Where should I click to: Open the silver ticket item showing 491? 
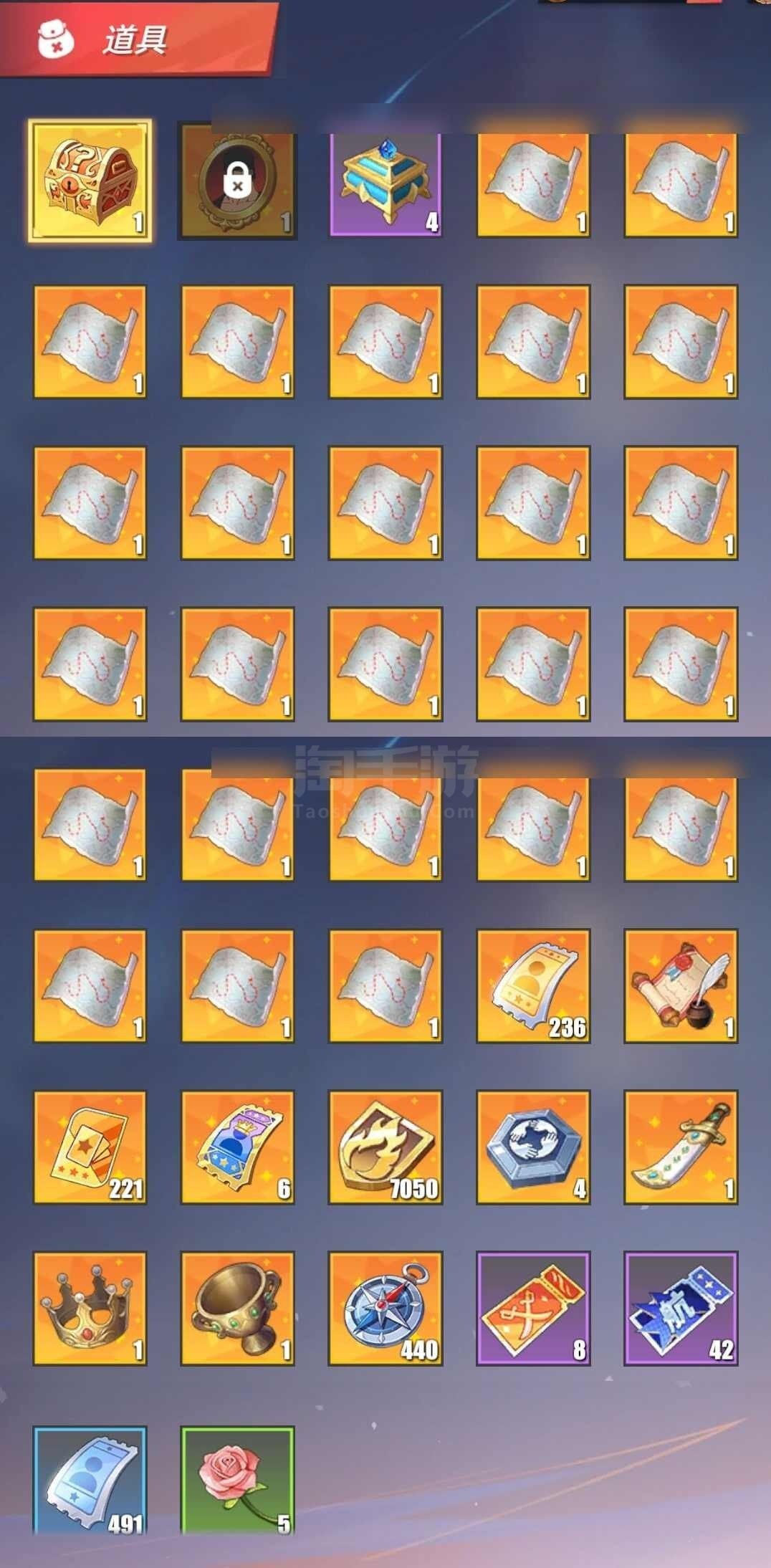point(90,1481)
